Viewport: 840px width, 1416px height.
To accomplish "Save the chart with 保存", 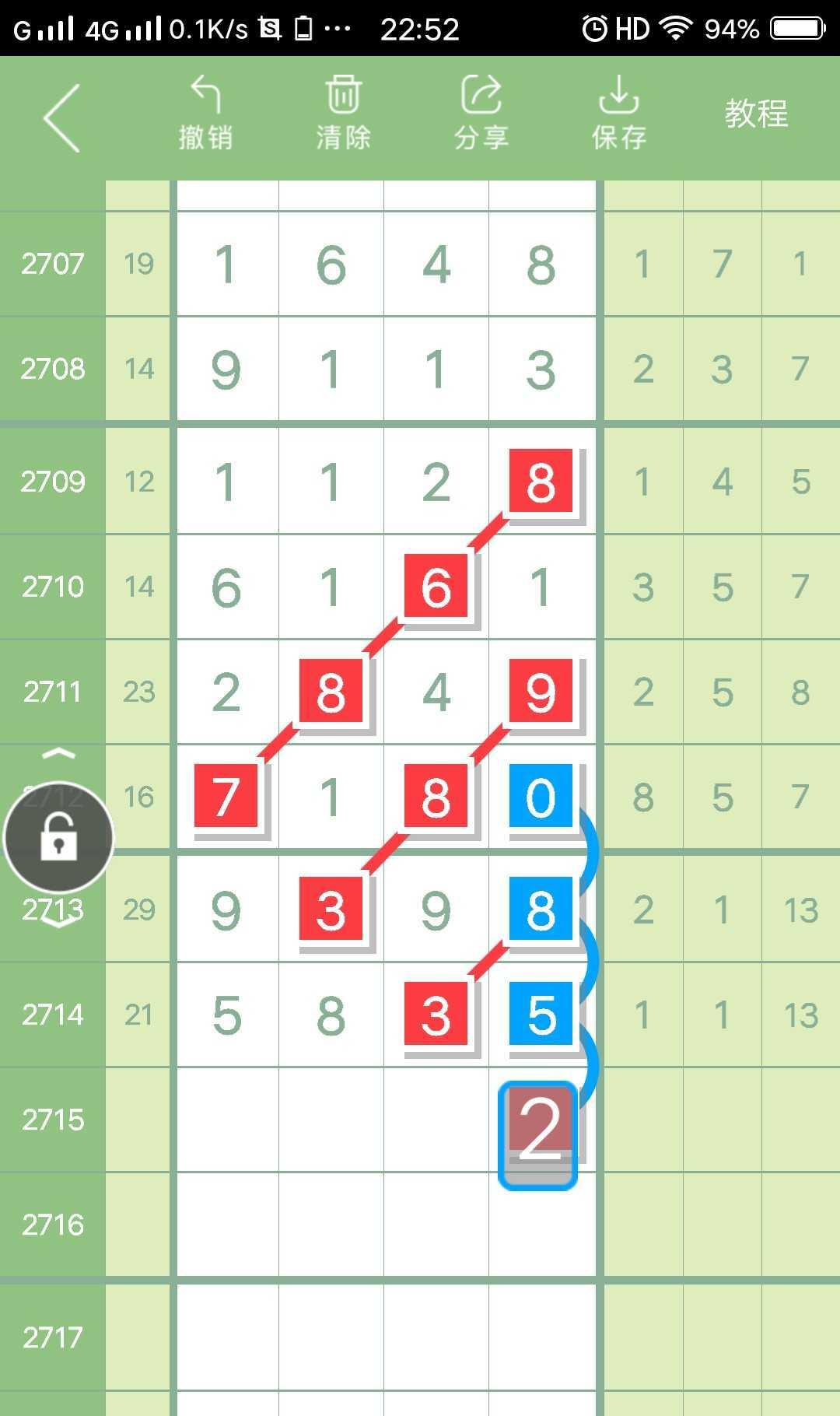I will click(x=618, y=114).
